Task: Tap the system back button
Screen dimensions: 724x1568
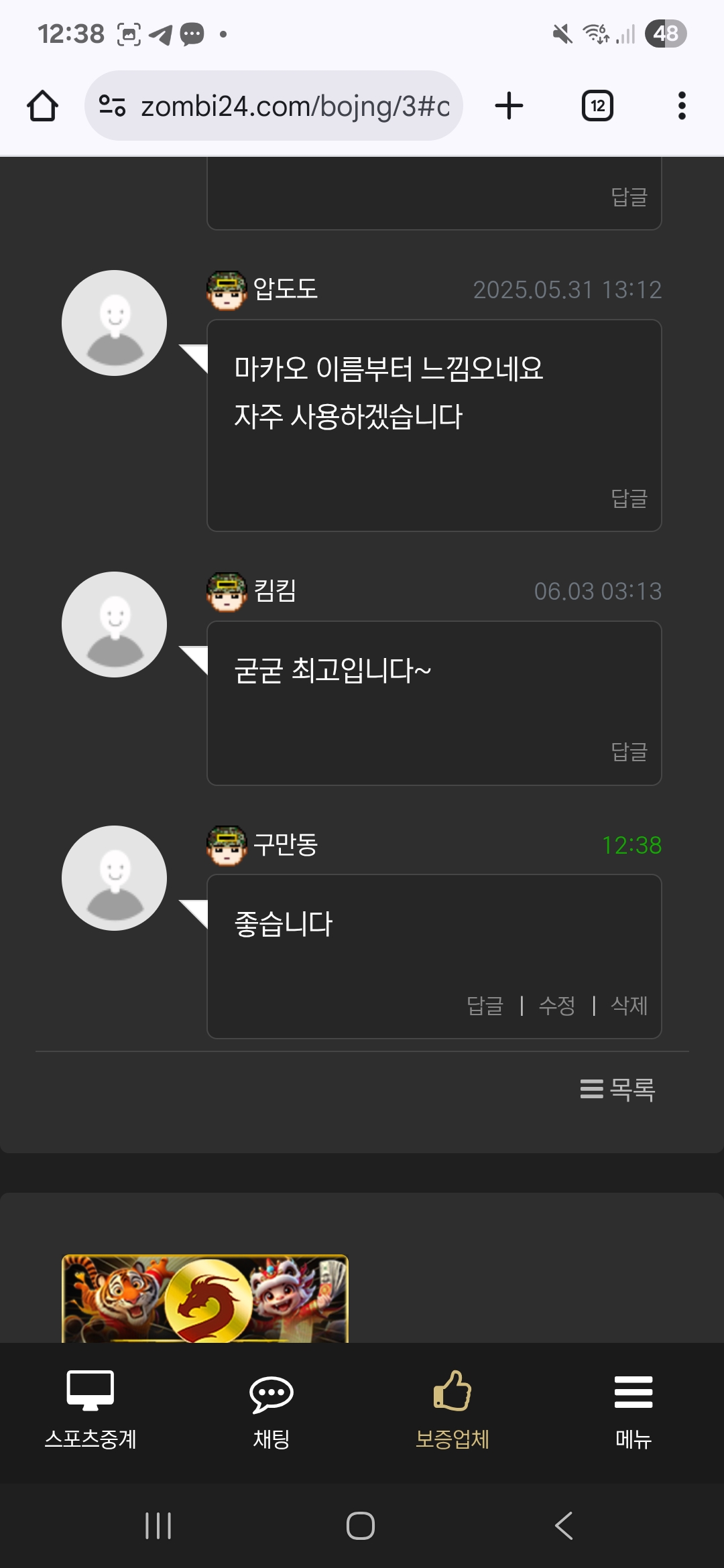Action: click(x=564, y=1526)
